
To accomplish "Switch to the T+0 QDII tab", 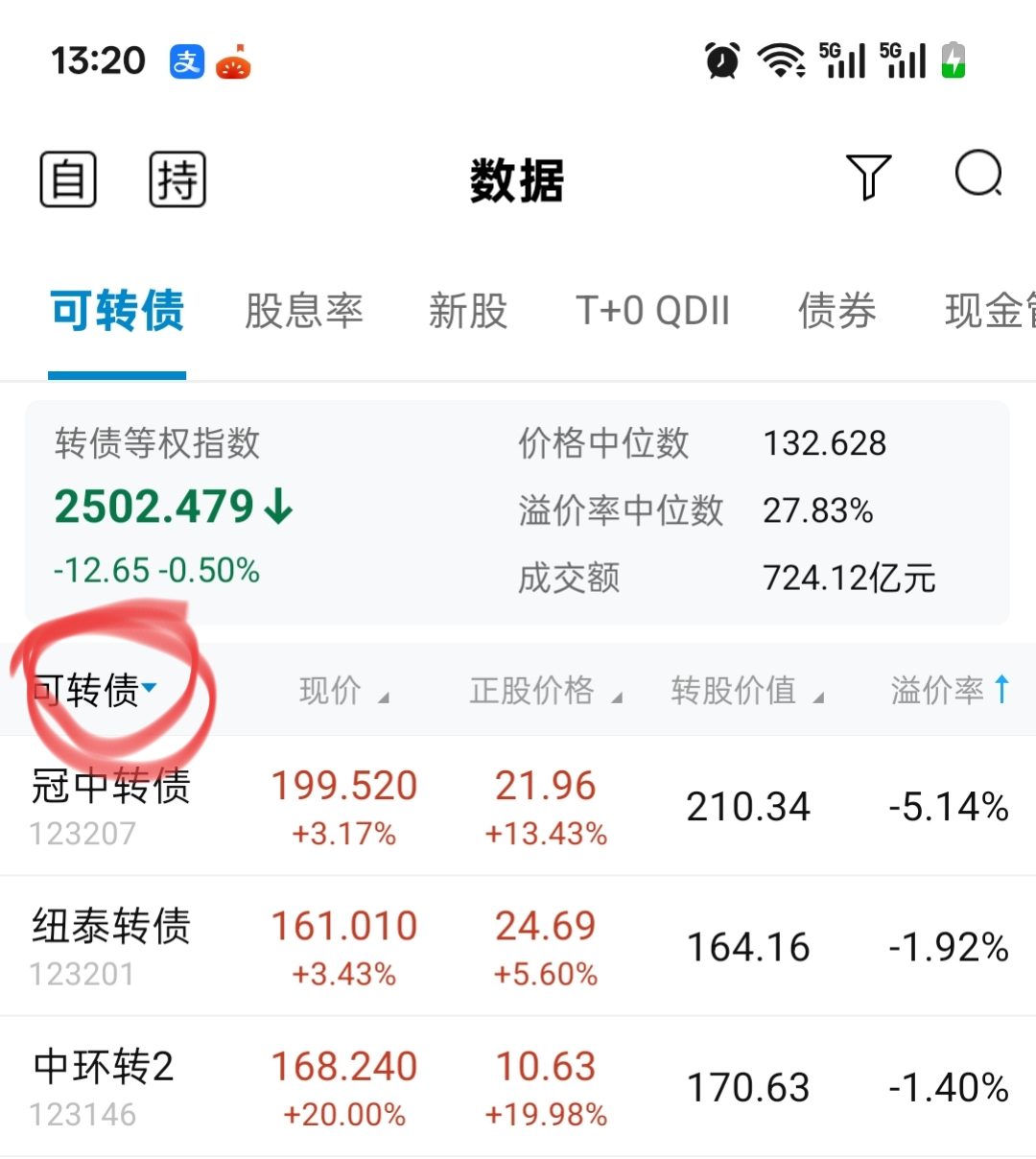I will click(652, 311).
